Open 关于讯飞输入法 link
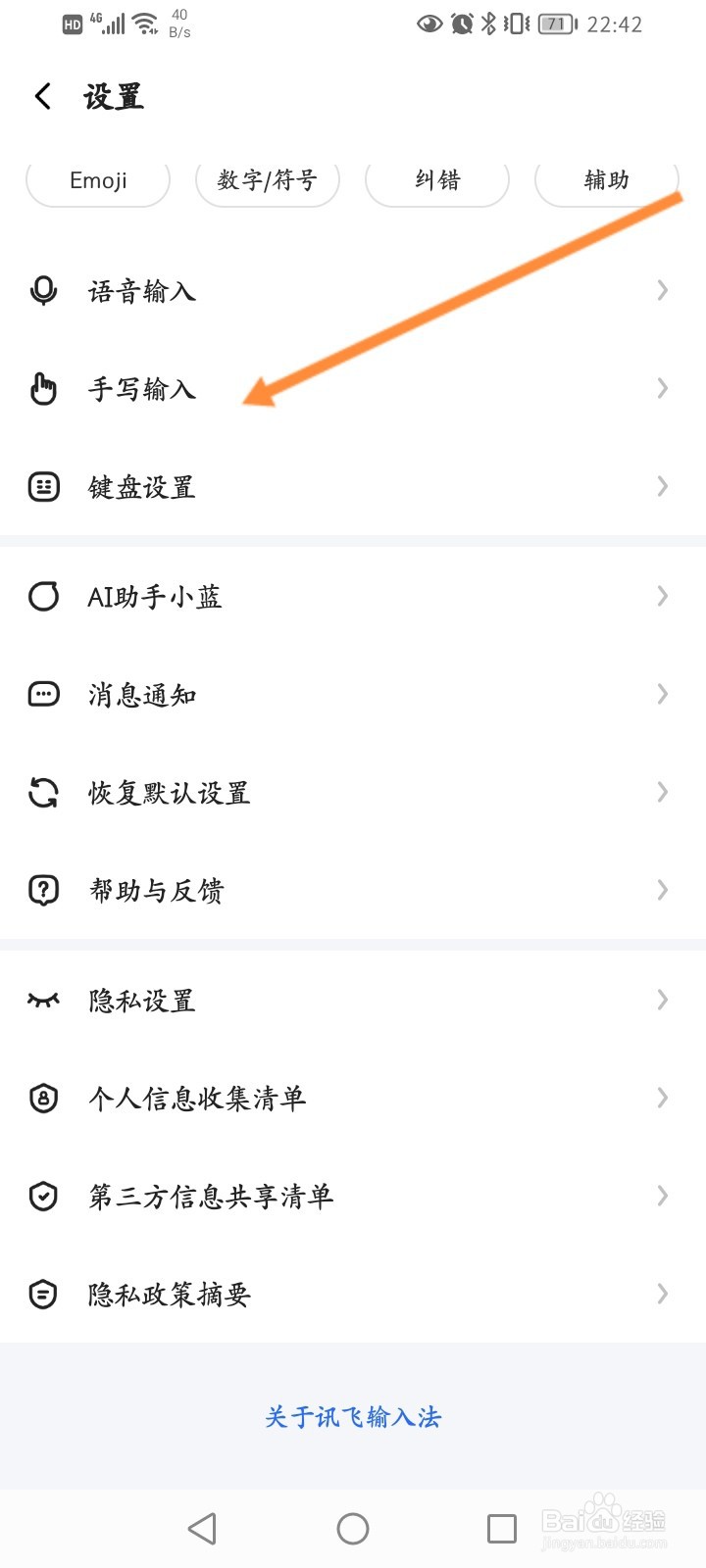 [x=352, y=1417]
